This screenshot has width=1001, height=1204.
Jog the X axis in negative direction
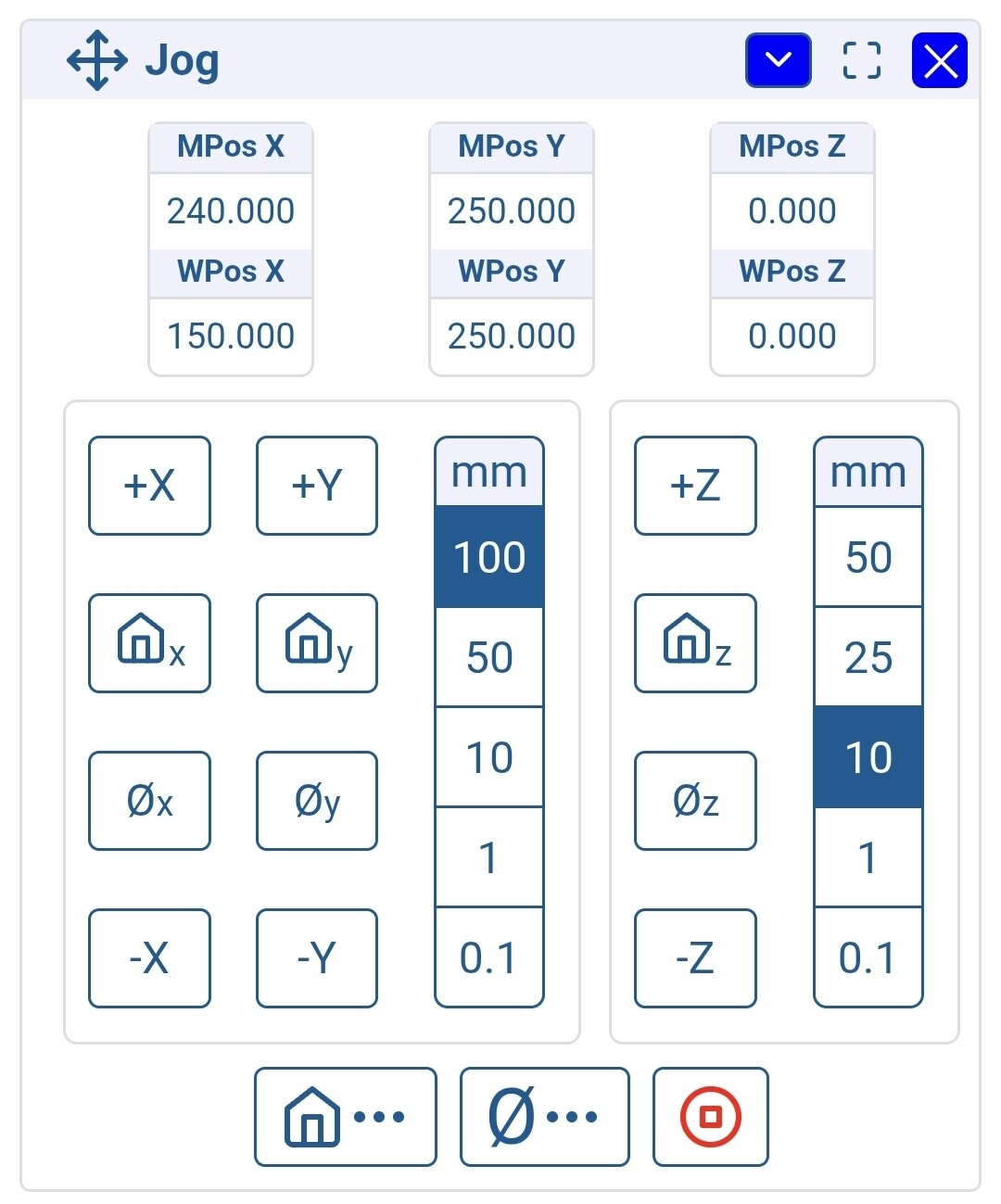(149, 958)
